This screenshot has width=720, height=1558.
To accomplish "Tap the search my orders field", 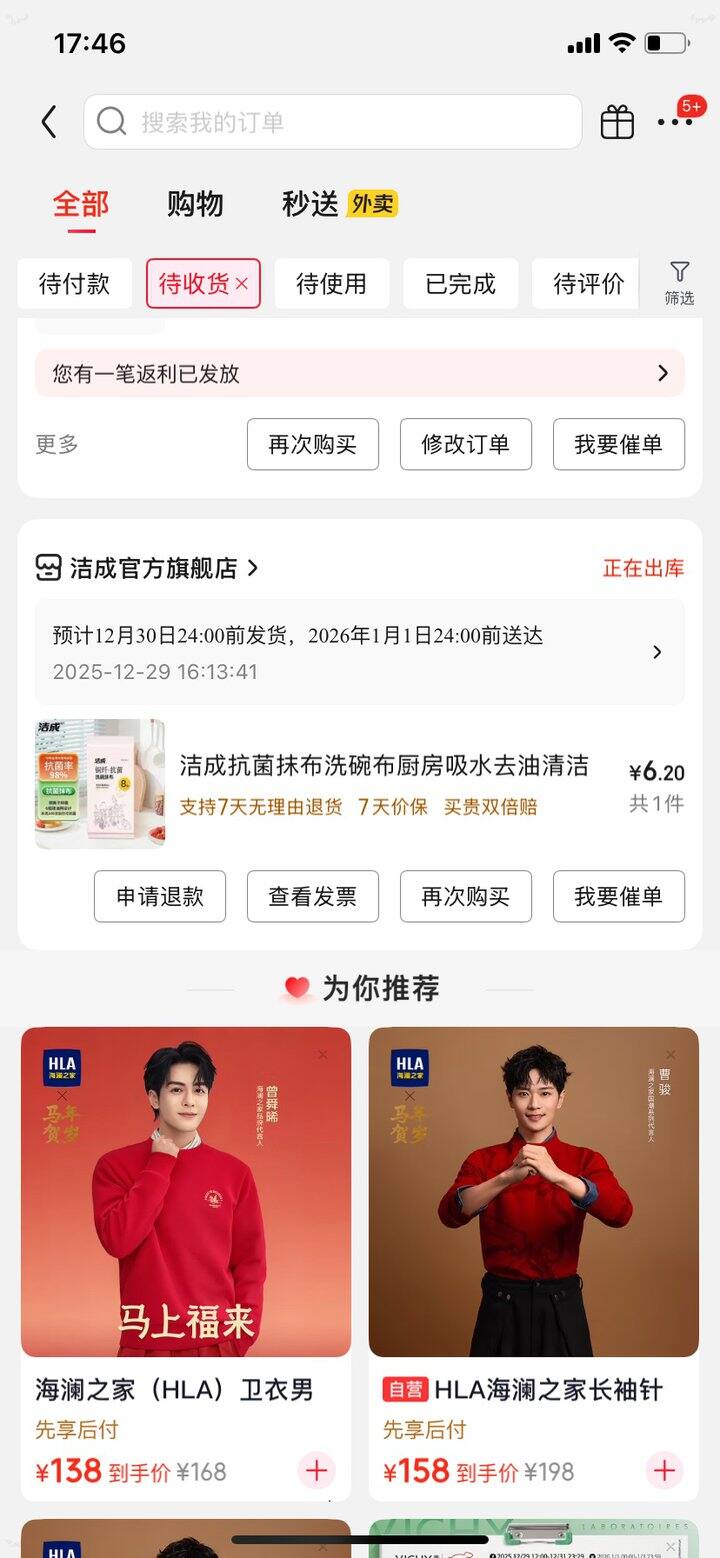I will pyautogui.click(x=332, y=122).
